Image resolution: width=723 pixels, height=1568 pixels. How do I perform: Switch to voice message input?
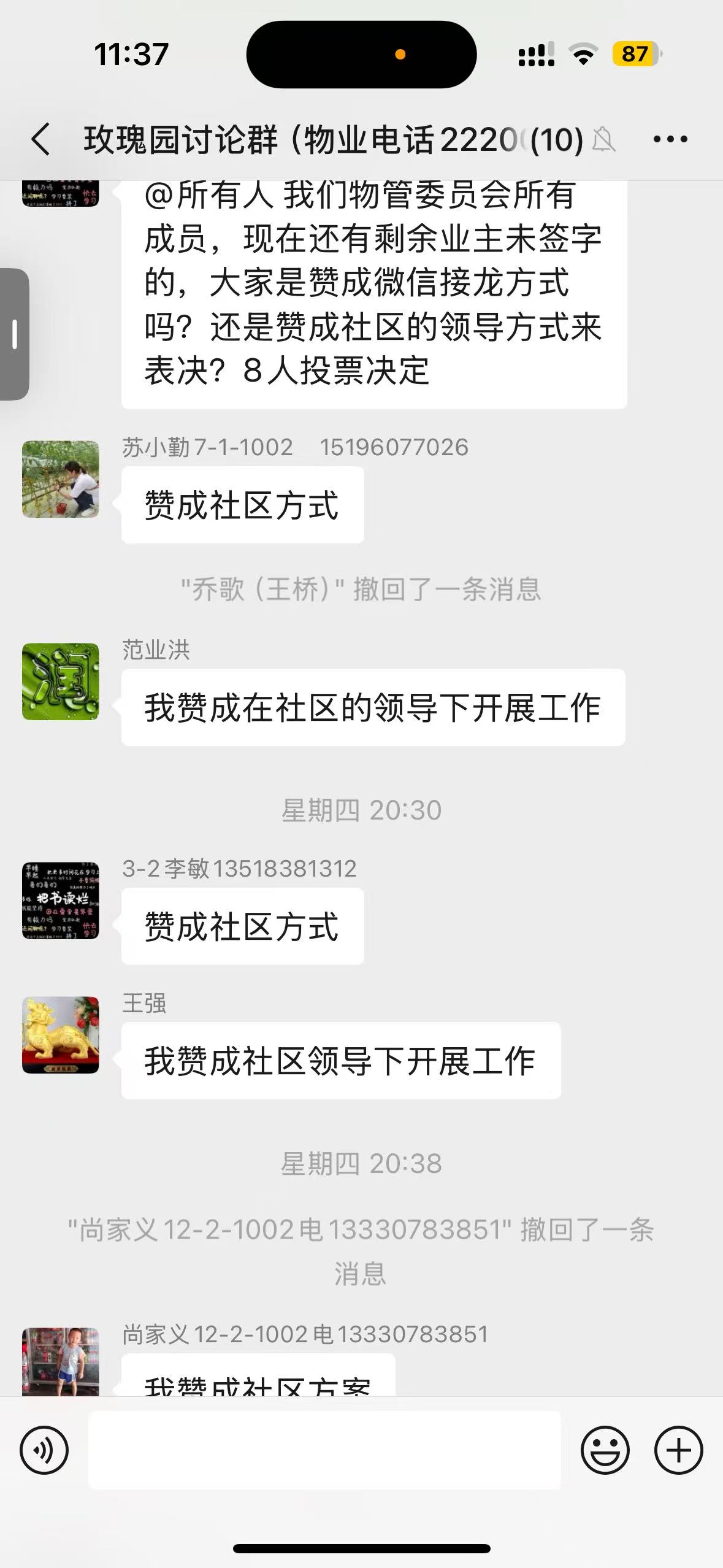coord(44,1450)
